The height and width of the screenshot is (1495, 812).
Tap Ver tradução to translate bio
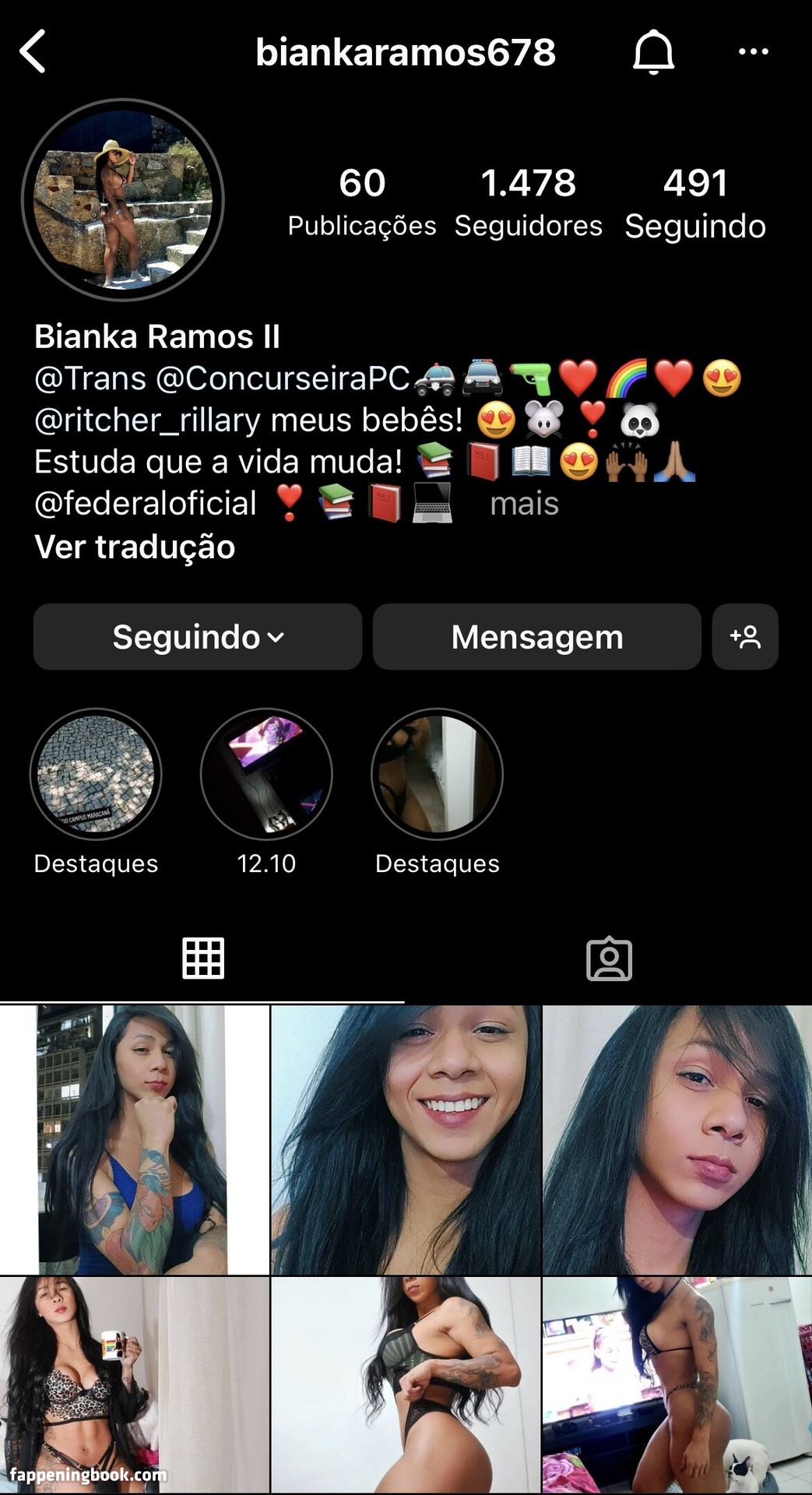pos(135,547)
